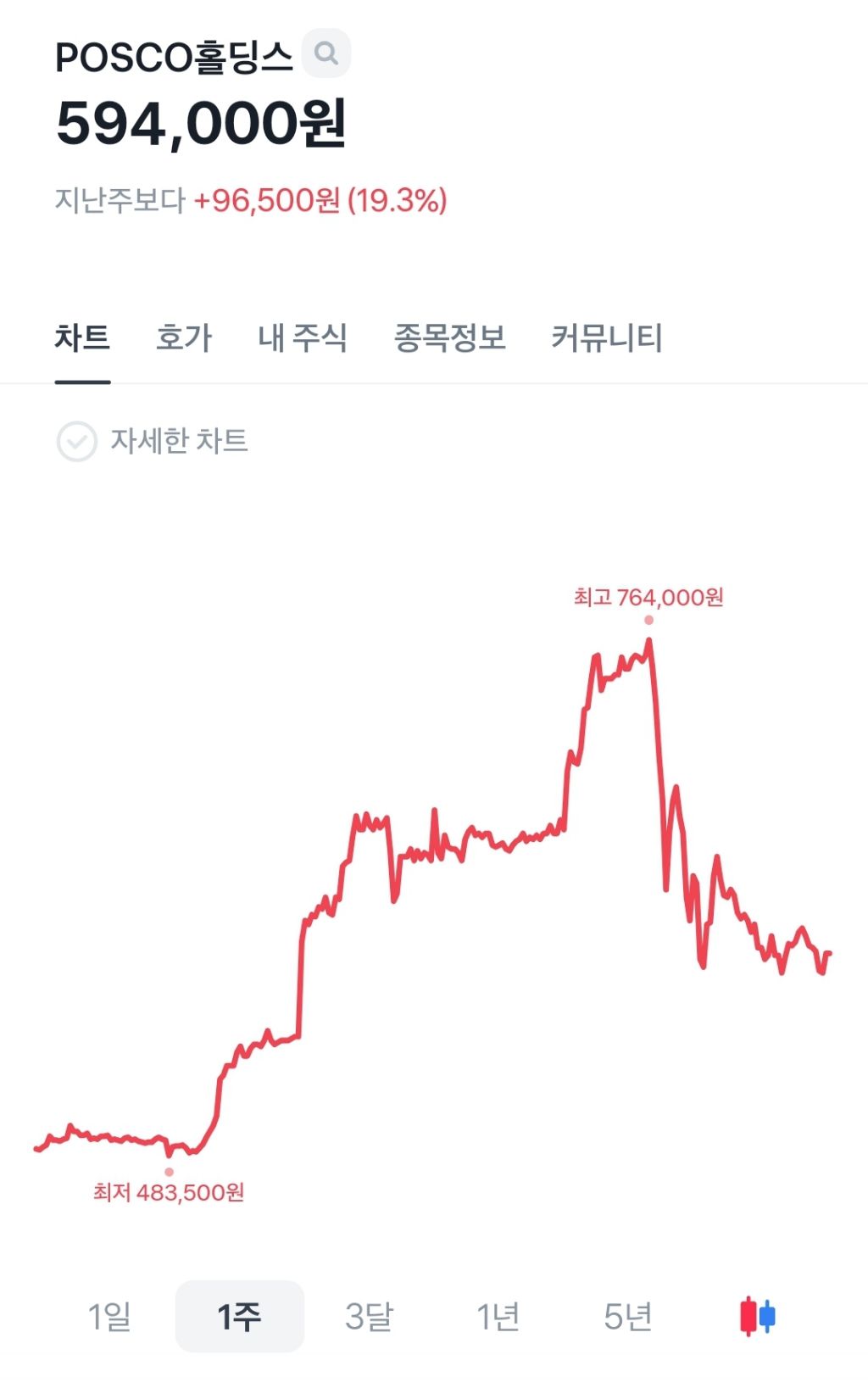Viewport: 868px width, 1388px height.
Task: Switch the chart range to 3달
Action: coord(370,1317)
